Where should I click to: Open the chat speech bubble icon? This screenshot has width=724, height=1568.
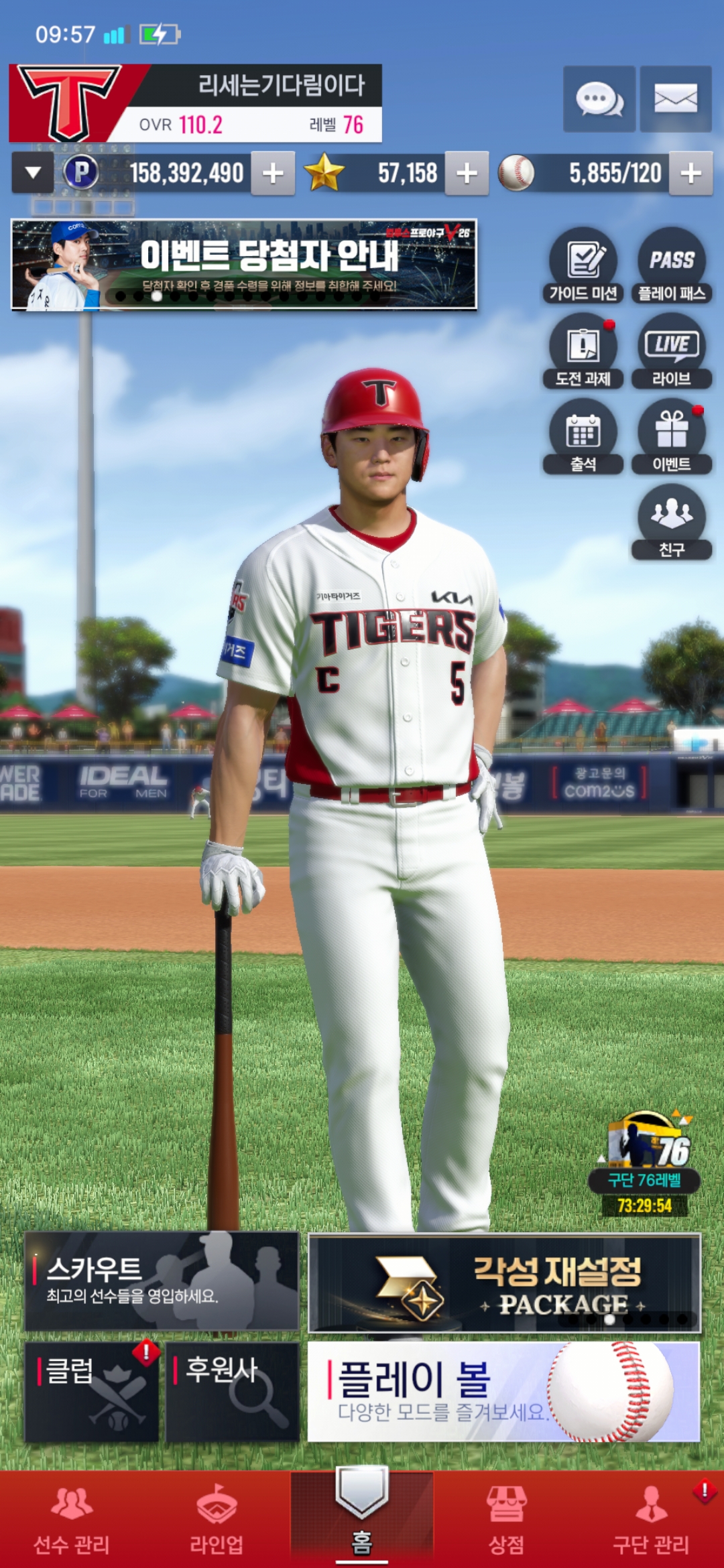pyautogui.click(x=599, y=99)
